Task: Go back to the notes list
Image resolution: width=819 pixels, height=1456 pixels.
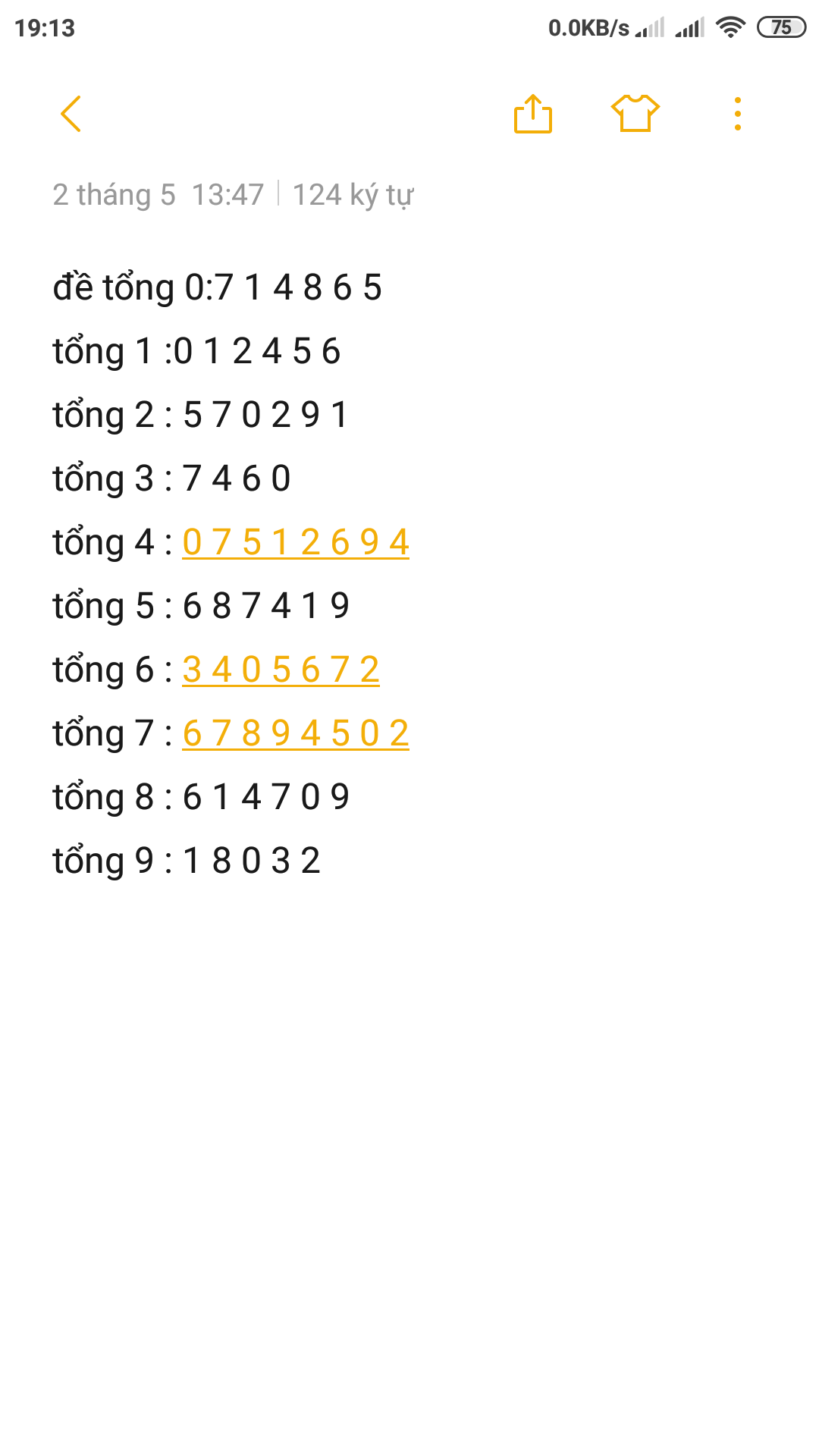Action: coord(71,115)
